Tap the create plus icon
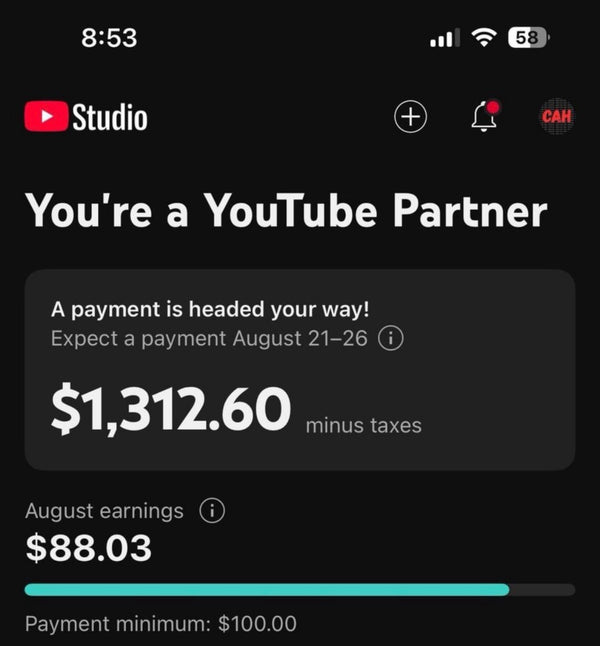 [x=410, y=117]
